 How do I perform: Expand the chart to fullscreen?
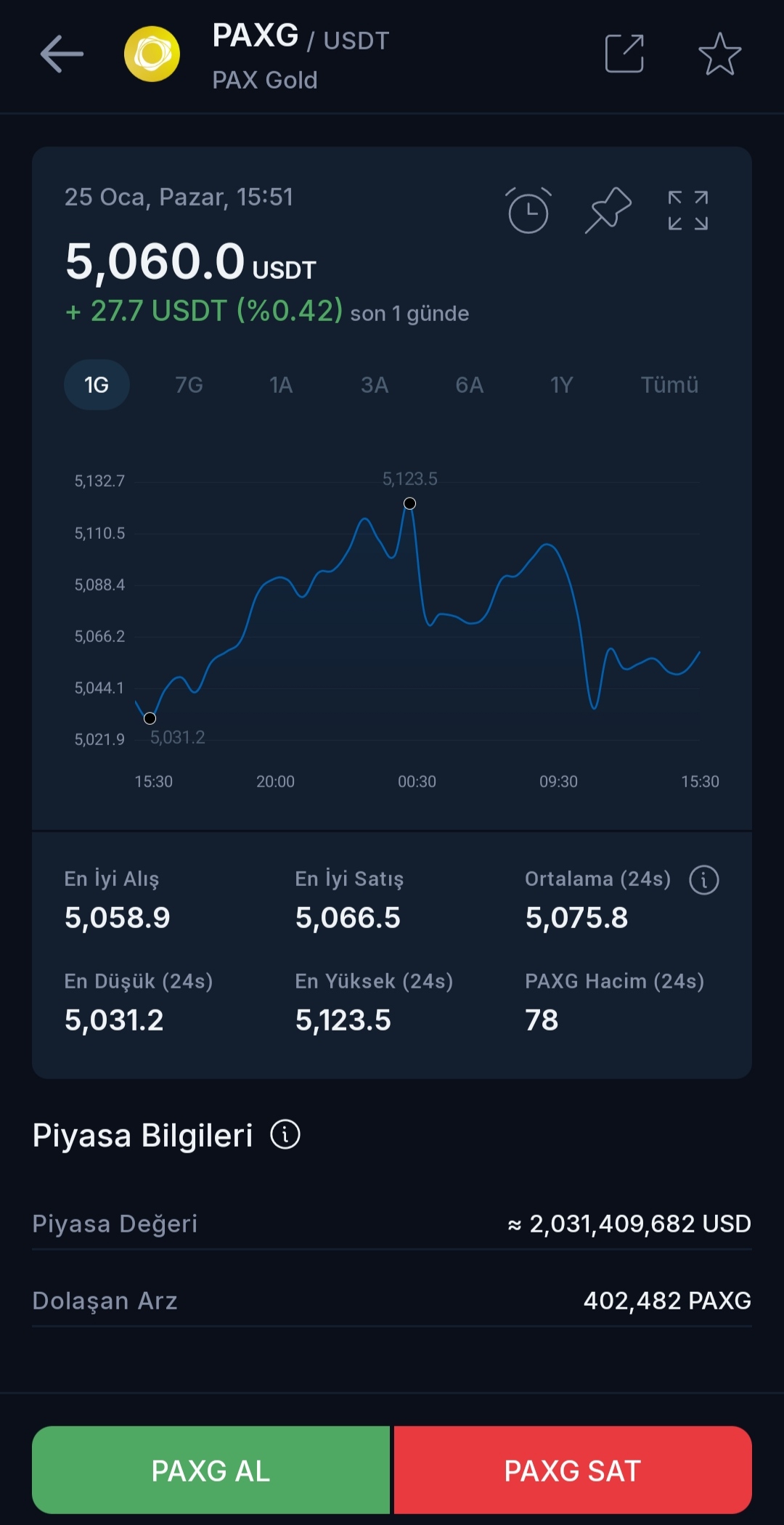tap(687, 211)
